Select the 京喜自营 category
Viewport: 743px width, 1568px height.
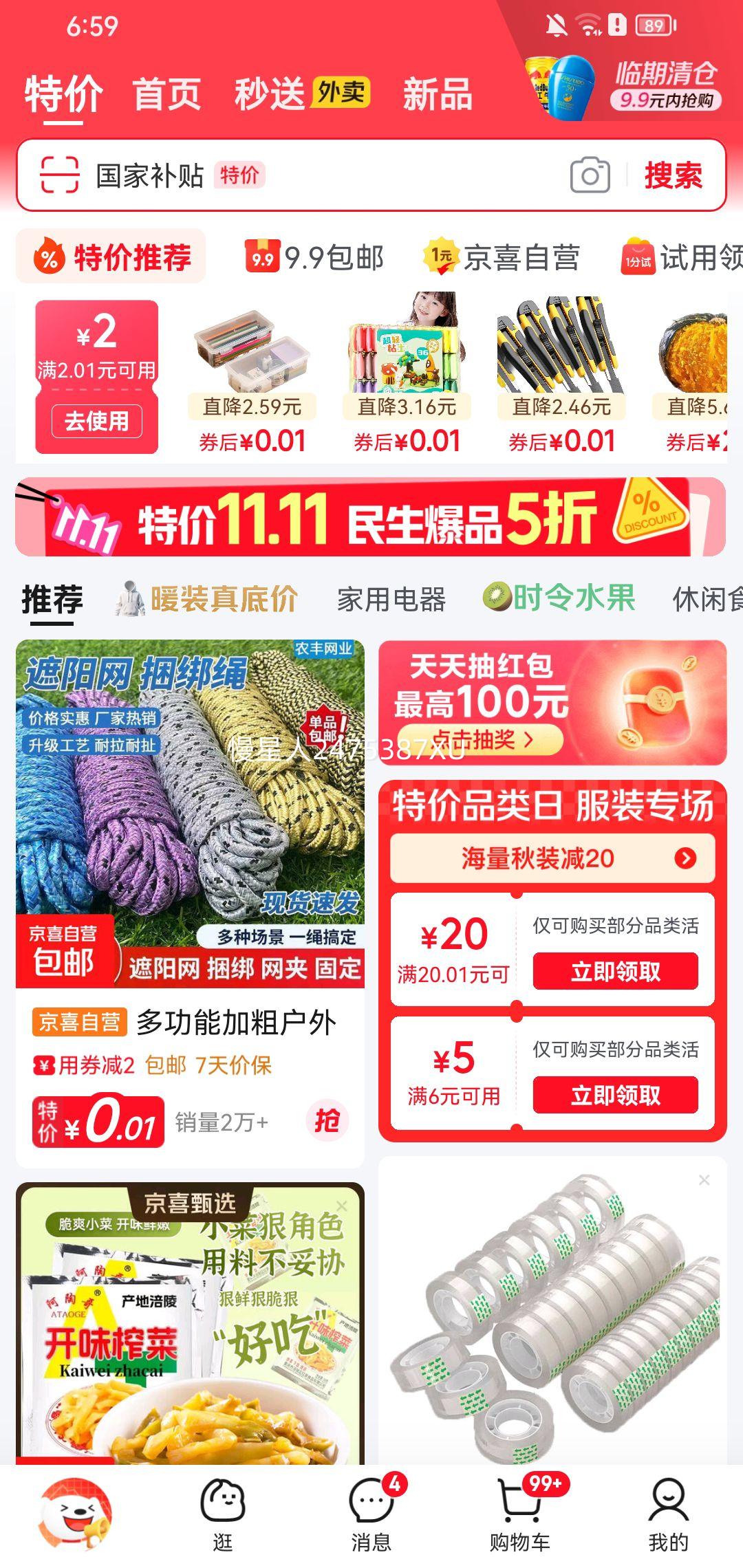click(x=501, y=258)
